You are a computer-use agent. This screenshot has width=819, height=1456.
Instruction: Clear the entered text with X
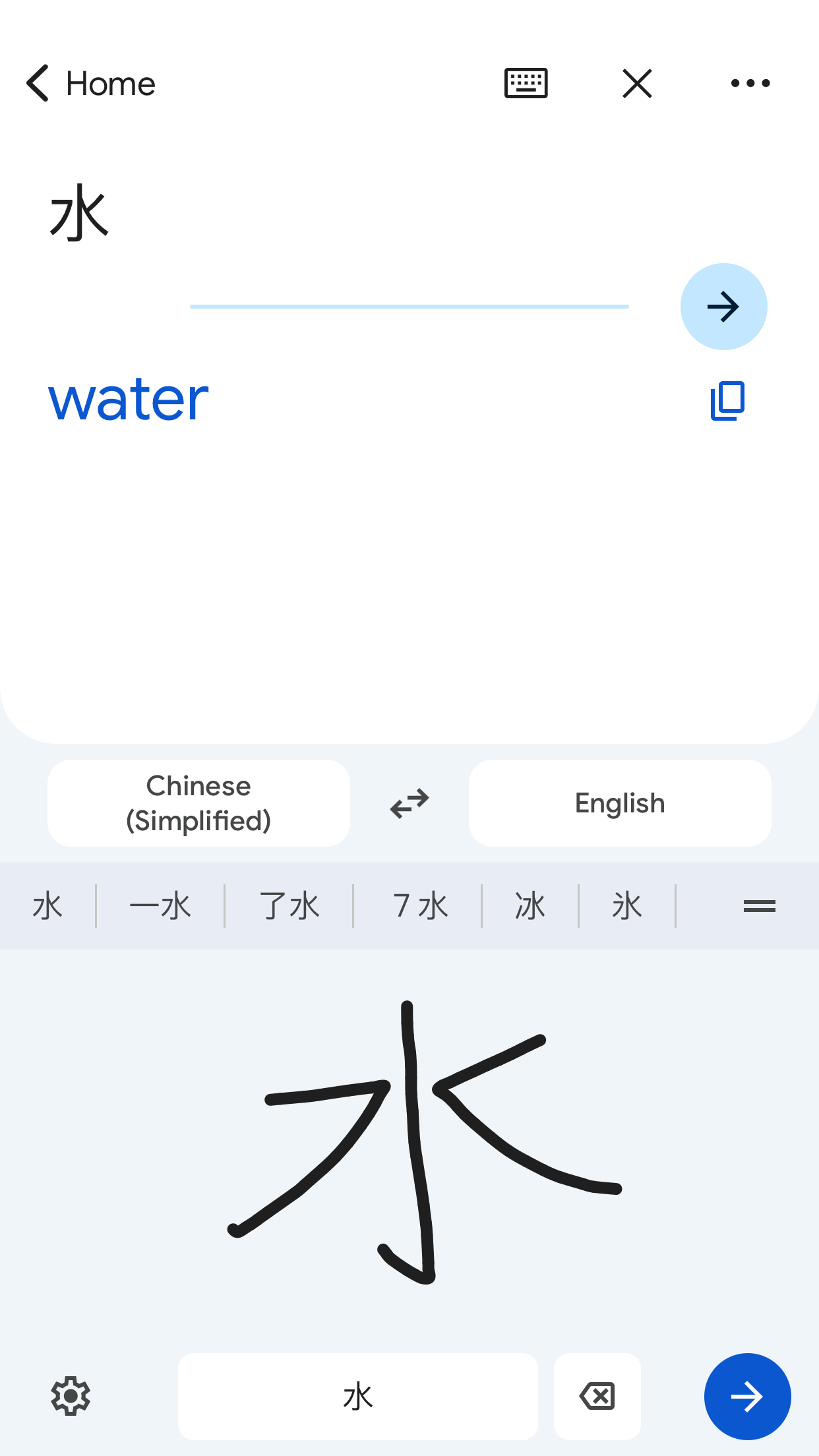pos(637,84)
